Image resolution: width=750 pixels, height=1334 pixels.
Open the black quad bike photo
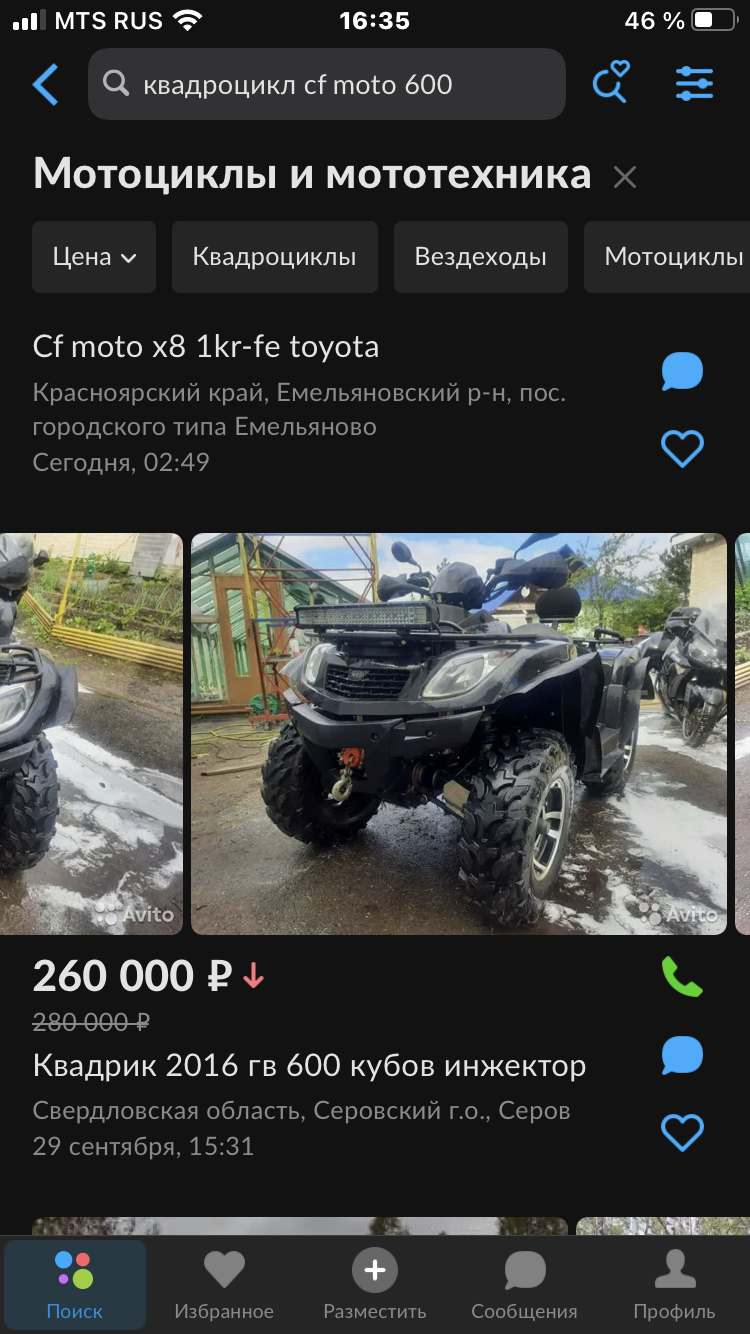459,734
